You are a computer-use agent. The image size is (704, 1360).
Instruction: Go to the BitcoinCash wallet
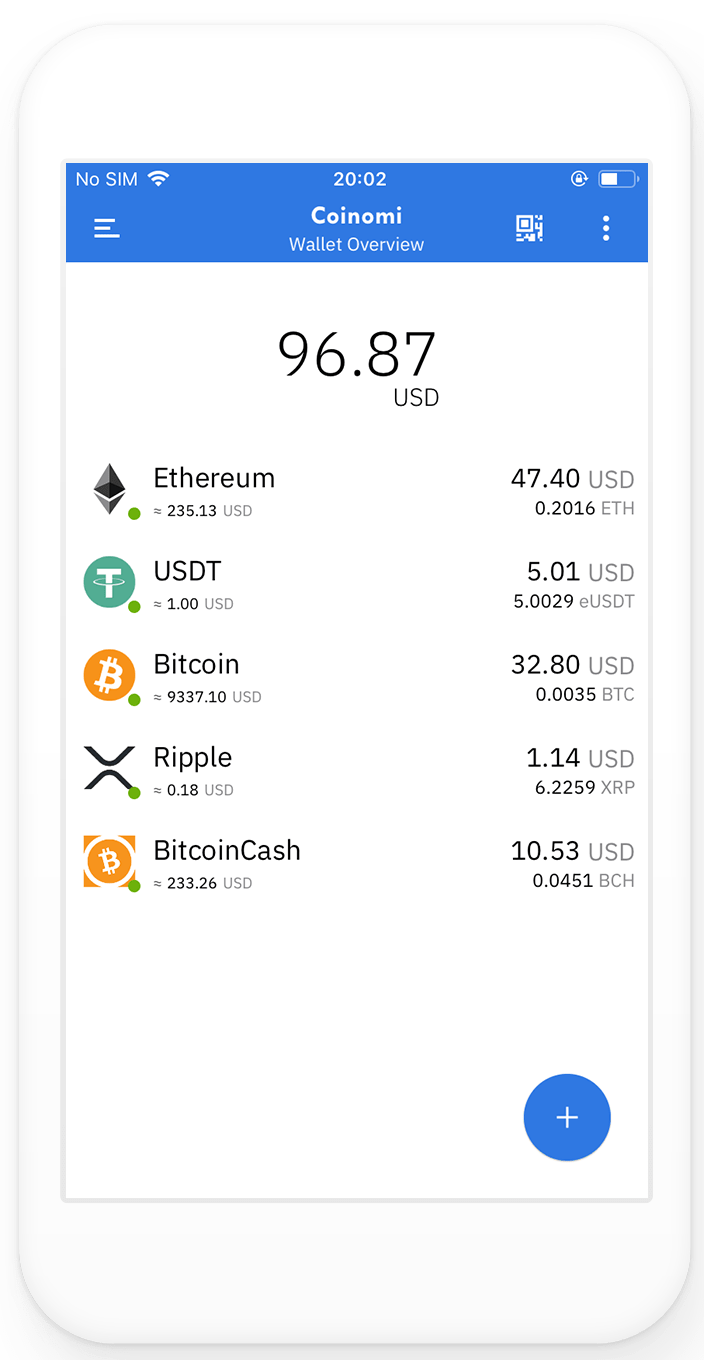click(x=357, y=863)
